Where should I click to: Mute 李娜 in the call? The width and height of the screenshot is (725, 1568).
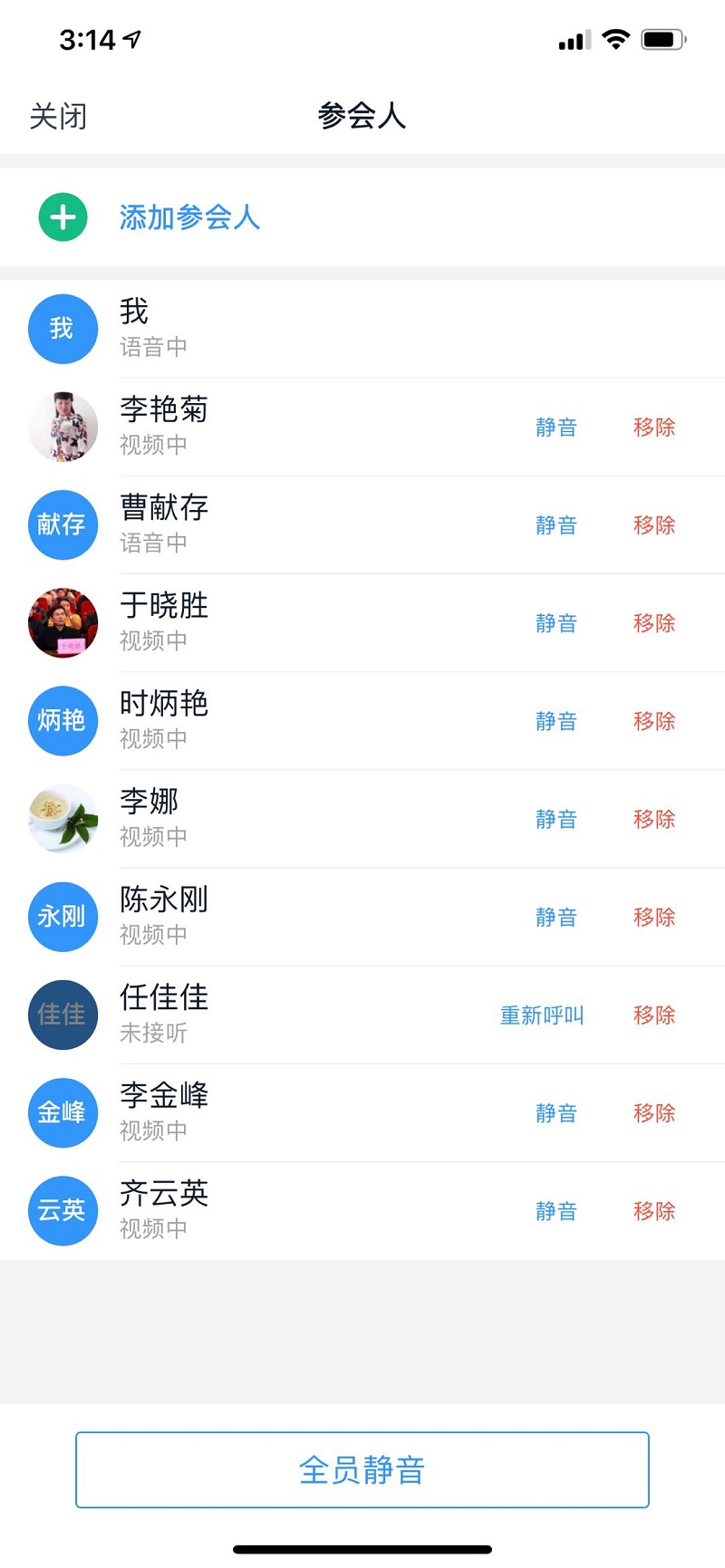[556, 819]
